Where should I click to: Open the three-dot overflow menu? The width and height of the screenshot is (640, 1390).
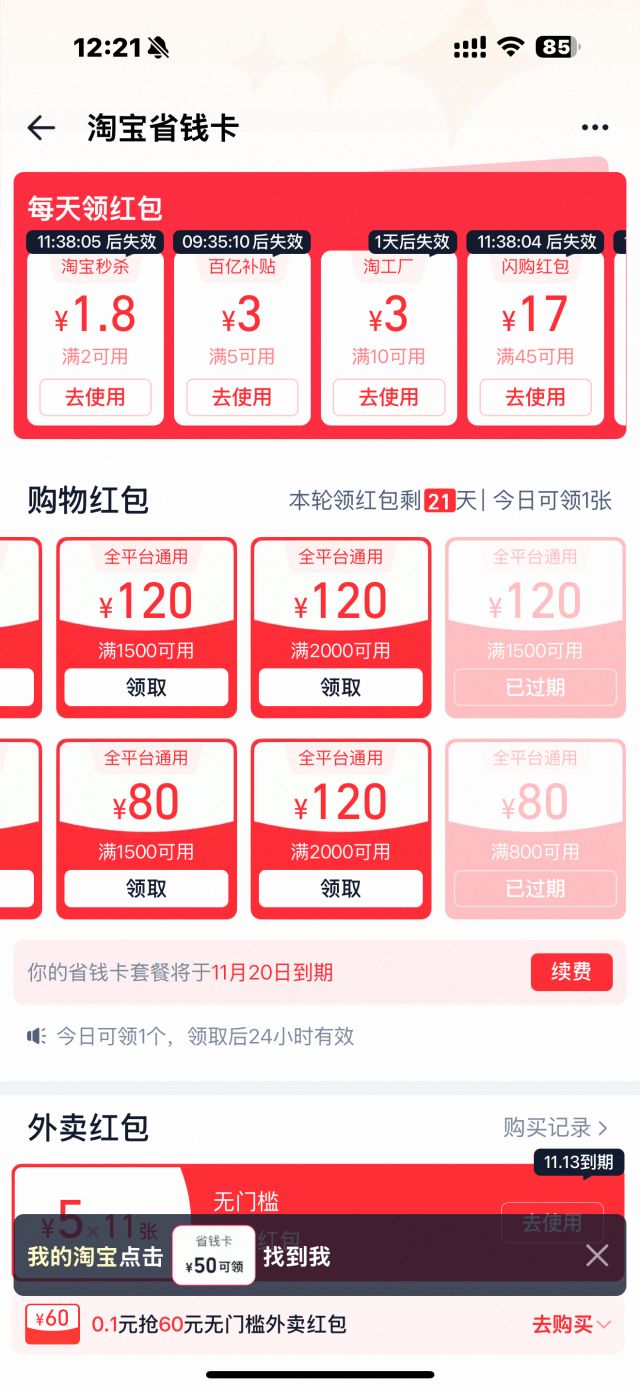pyautogui.click(x=594, y=128)
